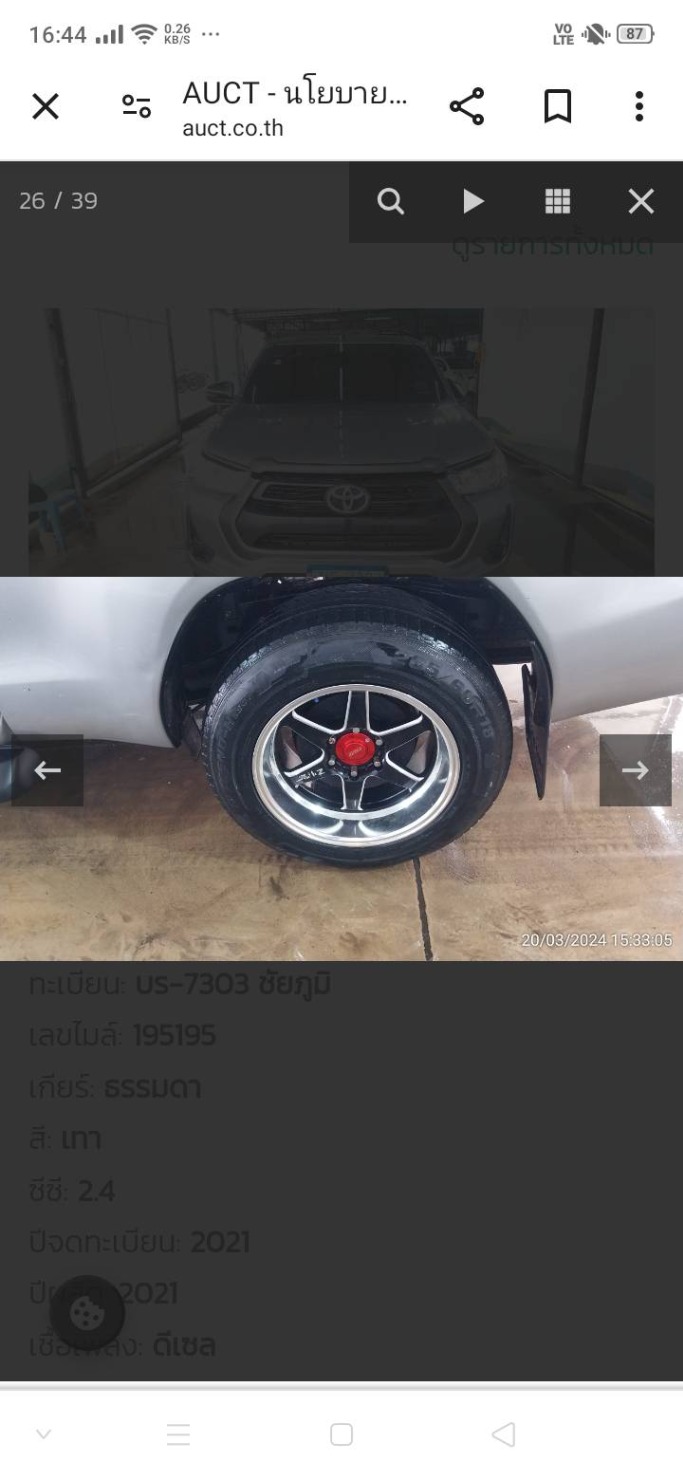Show the thumbnail grid view
The width and height of the screenshot is (683, 1480).
click(557, 202)
